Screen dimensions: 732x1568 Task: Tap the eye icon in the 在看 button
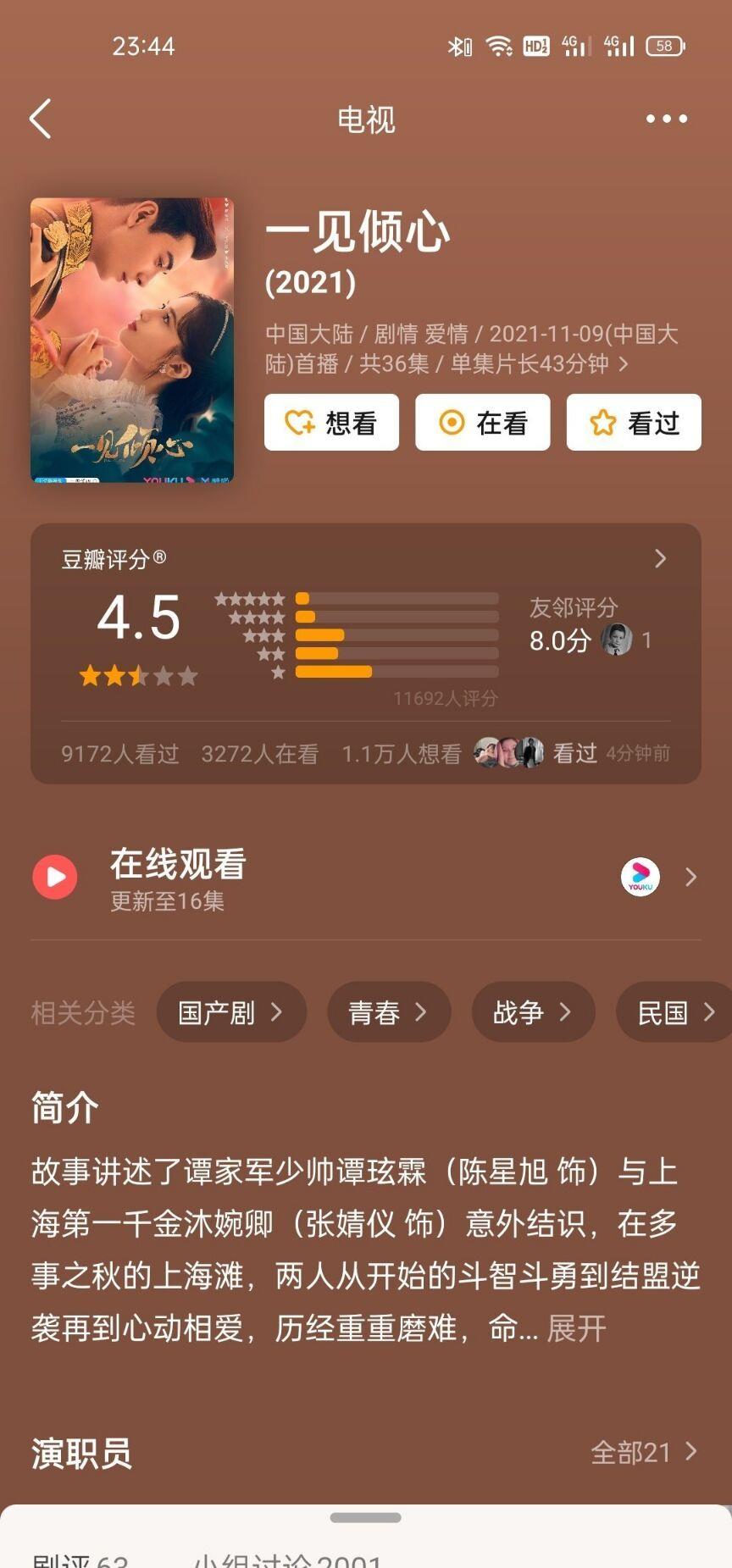450,422
